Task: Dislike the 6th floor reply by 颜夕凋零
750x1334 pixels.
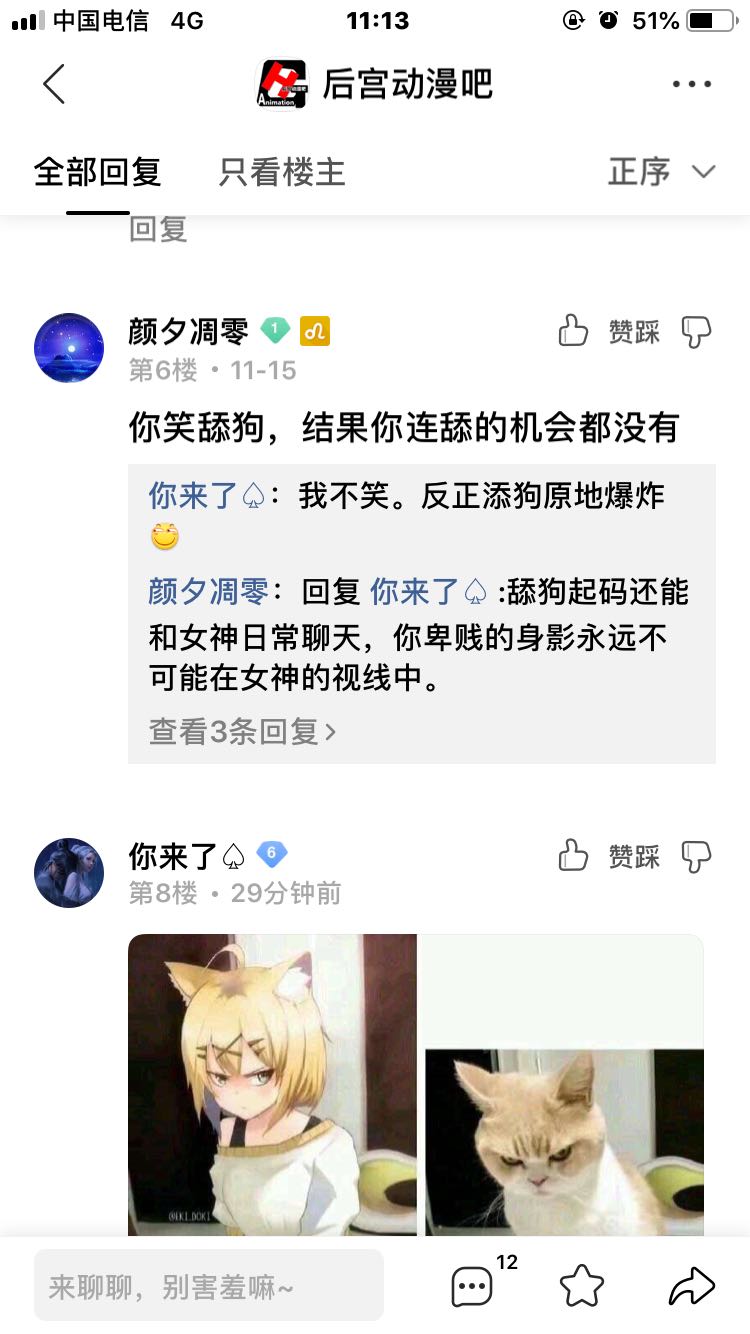Action: pyautogui.click(x=696, y=331)
